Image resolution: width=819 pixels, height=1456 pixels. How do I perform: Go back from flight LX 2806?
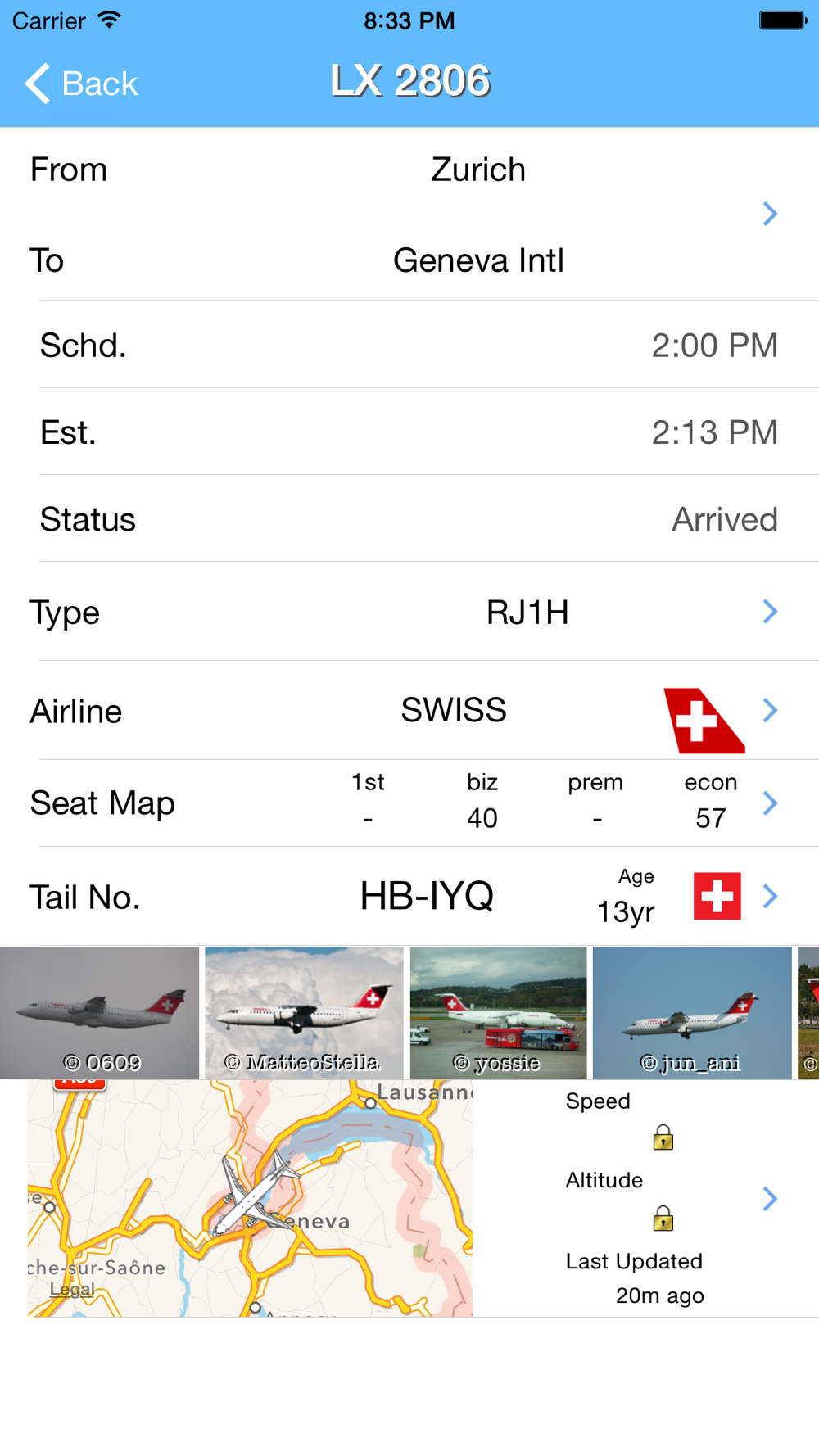pyautogui.click(x=80, y=83)
